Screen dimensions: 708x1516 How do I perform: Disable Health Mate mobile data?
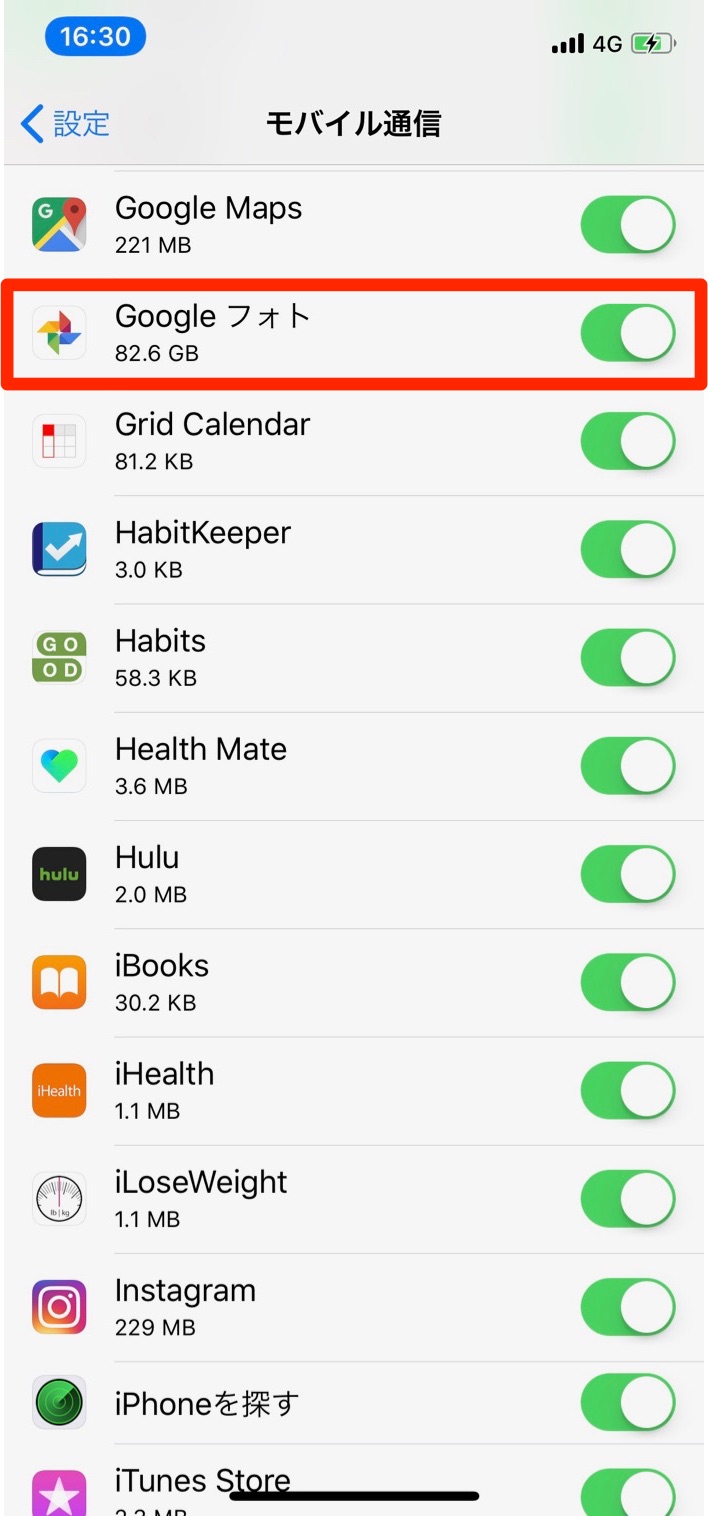coord(627,765)
